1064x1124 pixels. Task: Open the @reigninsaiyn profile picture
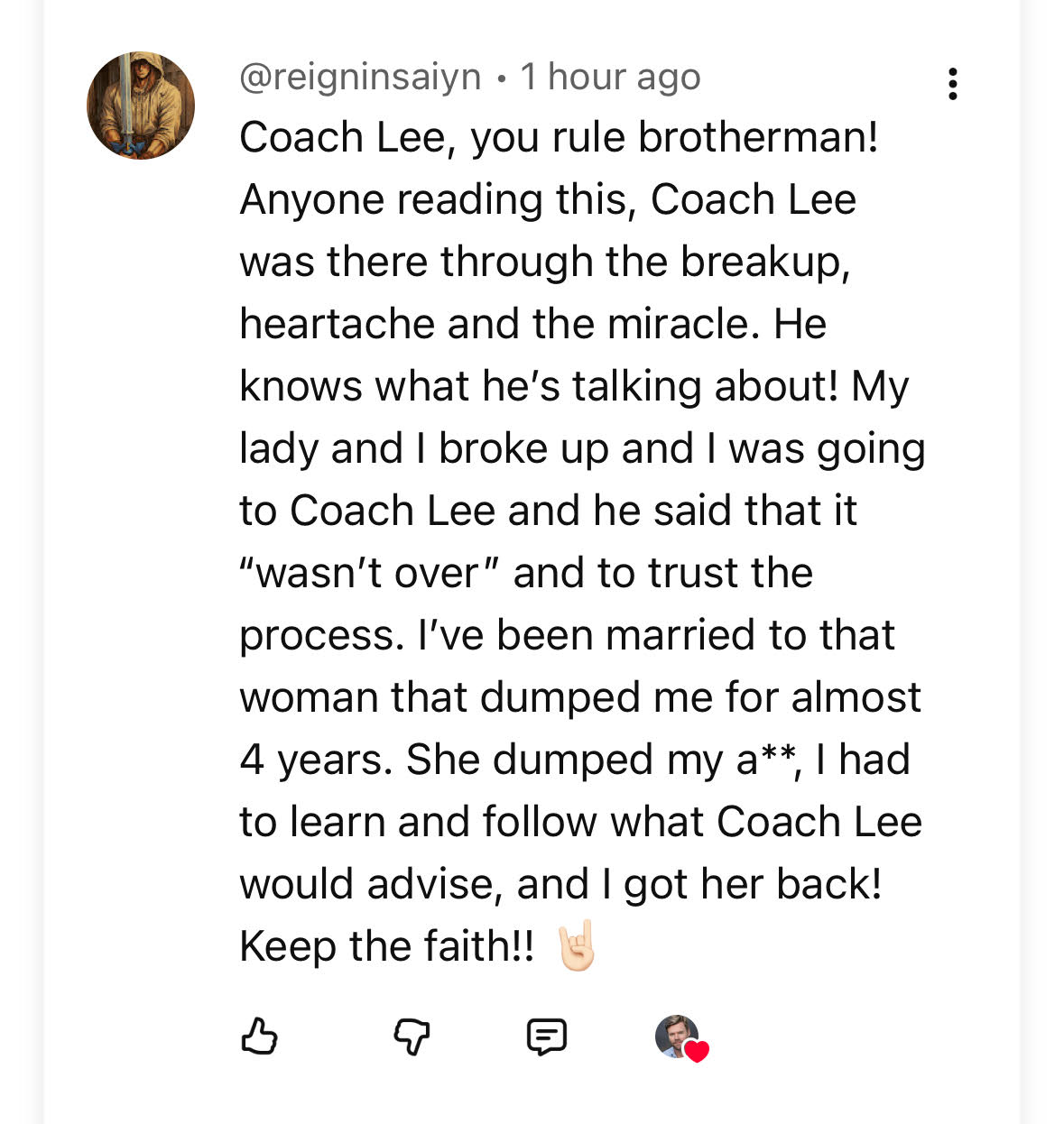[141, 106]
